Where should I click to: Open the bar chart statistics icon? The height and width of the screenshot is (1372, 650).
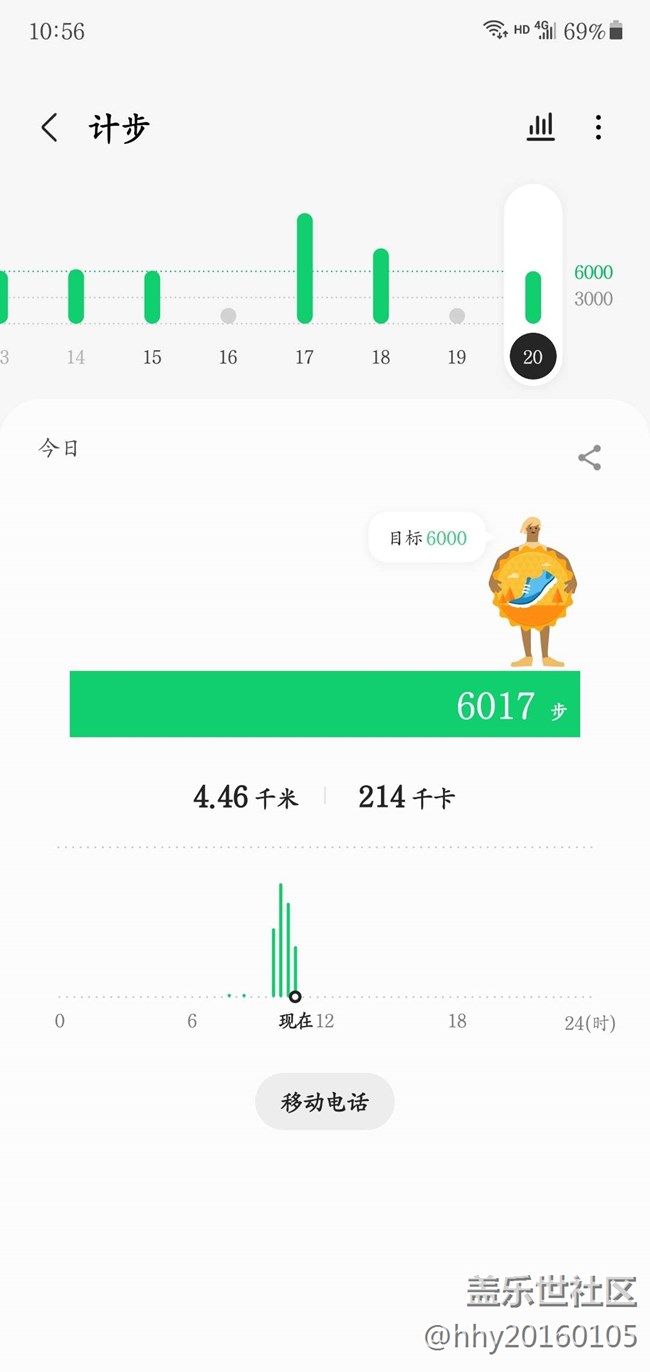540,127
